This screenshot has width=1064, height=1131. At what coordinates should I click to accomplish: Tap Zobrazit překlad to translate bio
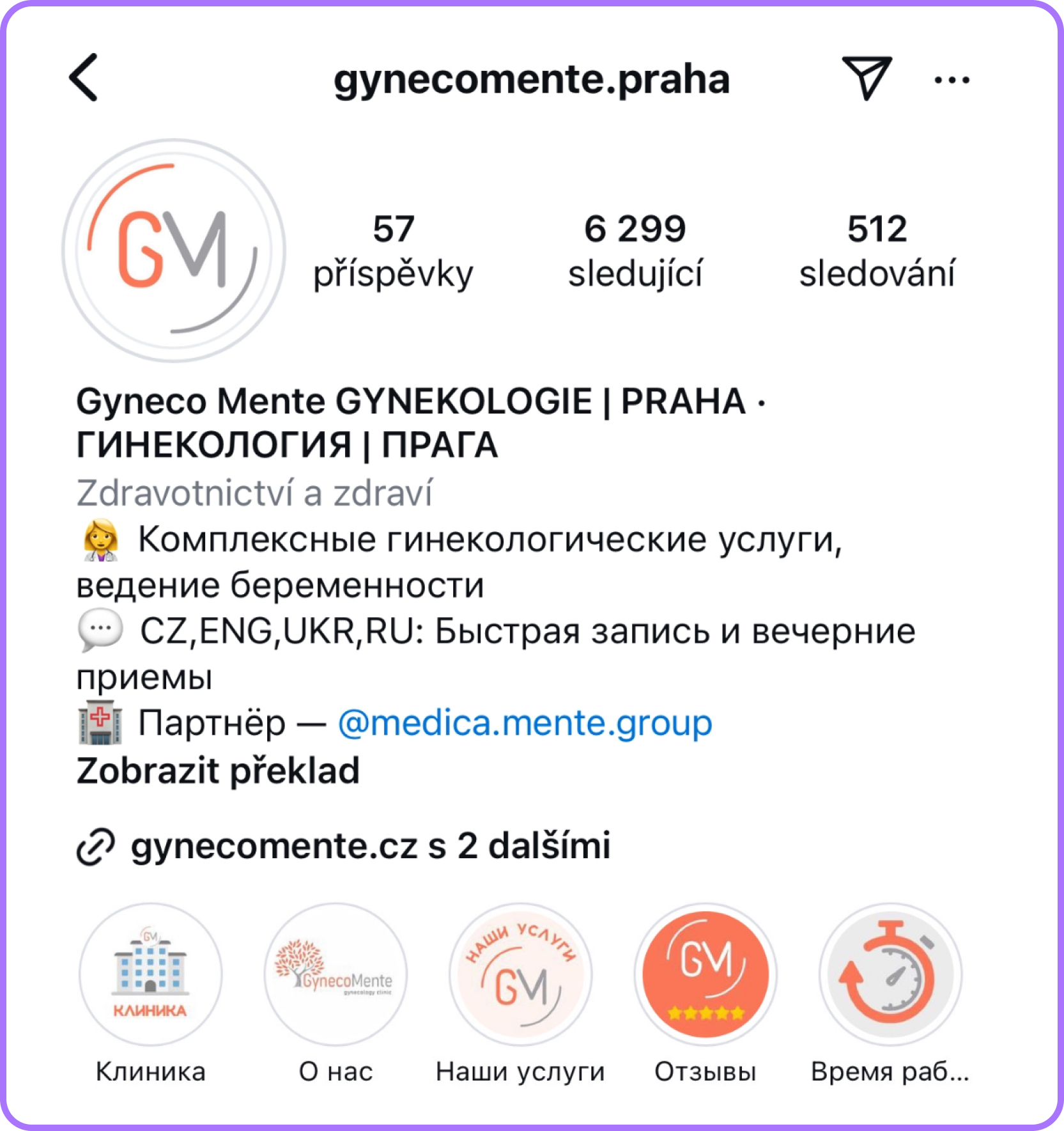pos(218,771)
